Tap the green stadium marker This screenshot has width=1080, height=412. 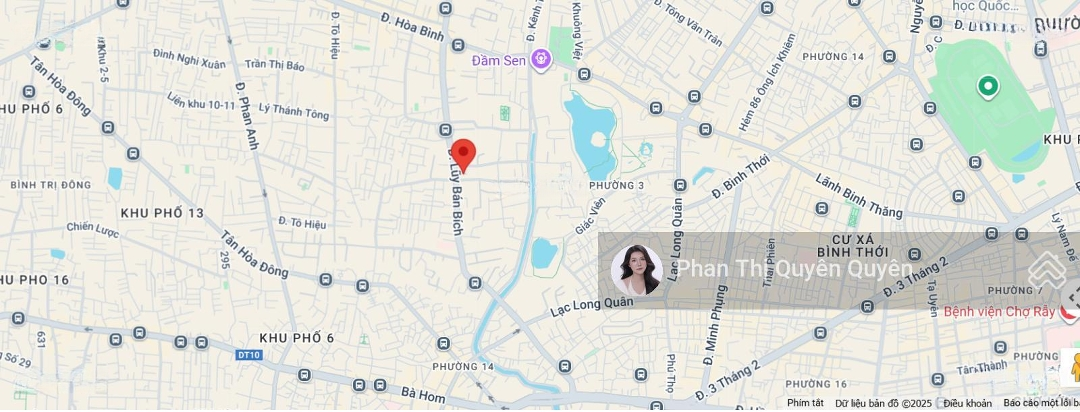click(x=988, y=87)
